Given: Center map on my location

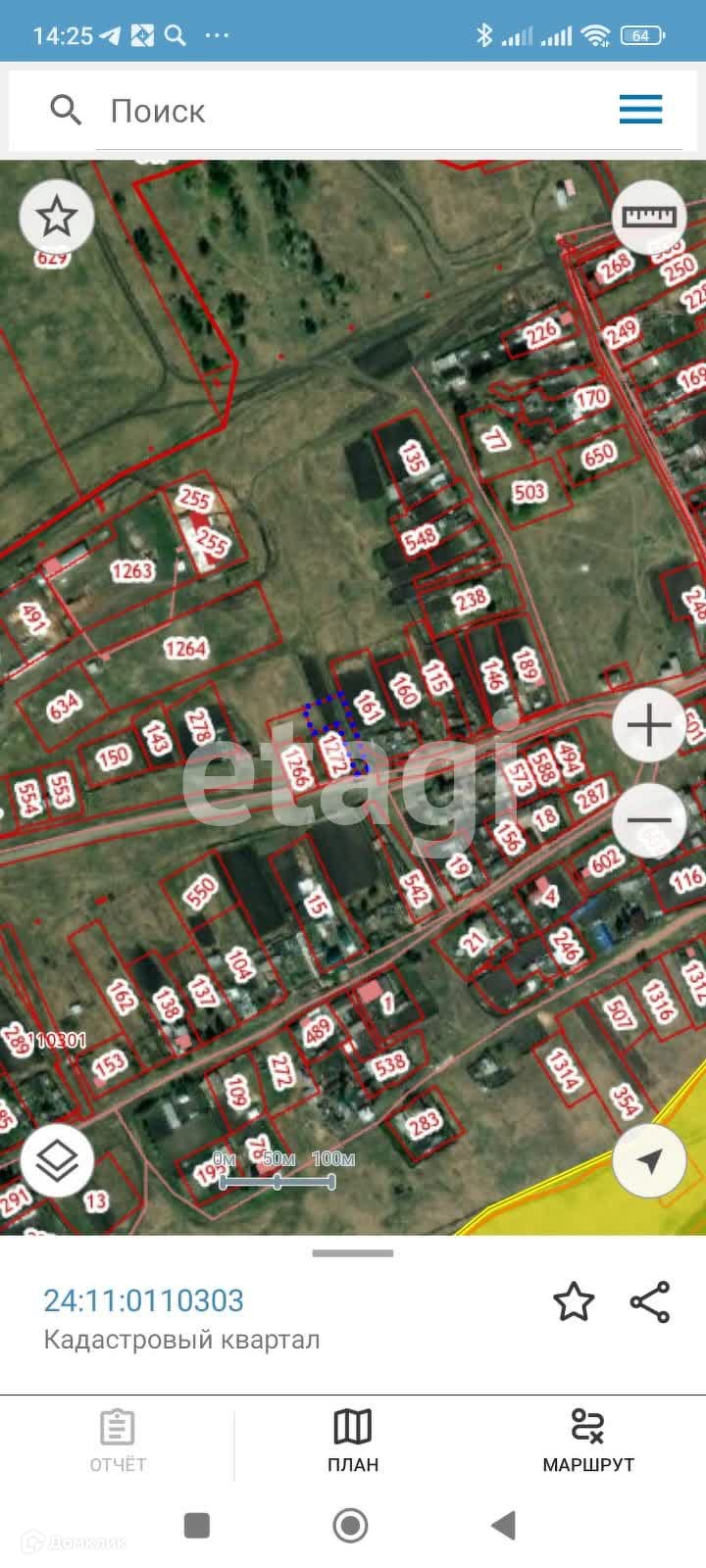Looking at the screenshot, I should point(649,1161).
